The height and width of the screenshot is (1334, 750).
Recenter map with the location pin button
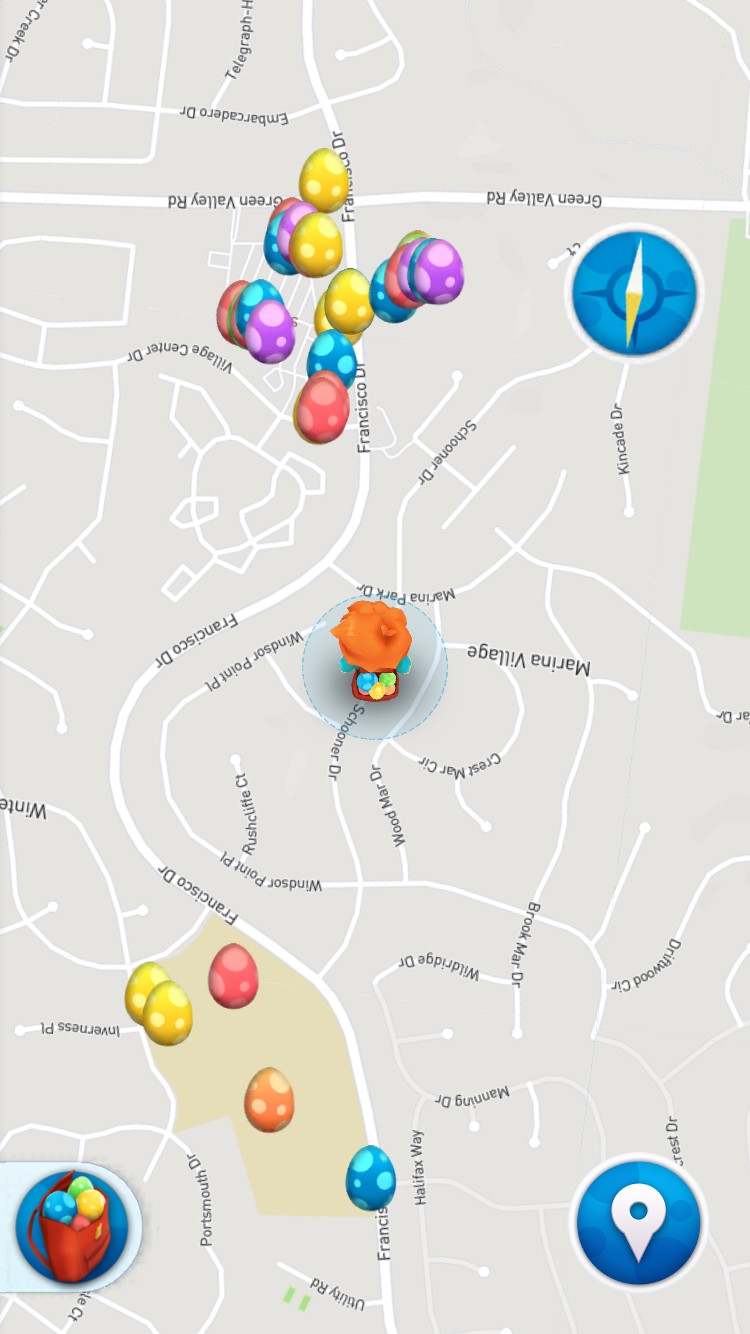[639, 1222]
